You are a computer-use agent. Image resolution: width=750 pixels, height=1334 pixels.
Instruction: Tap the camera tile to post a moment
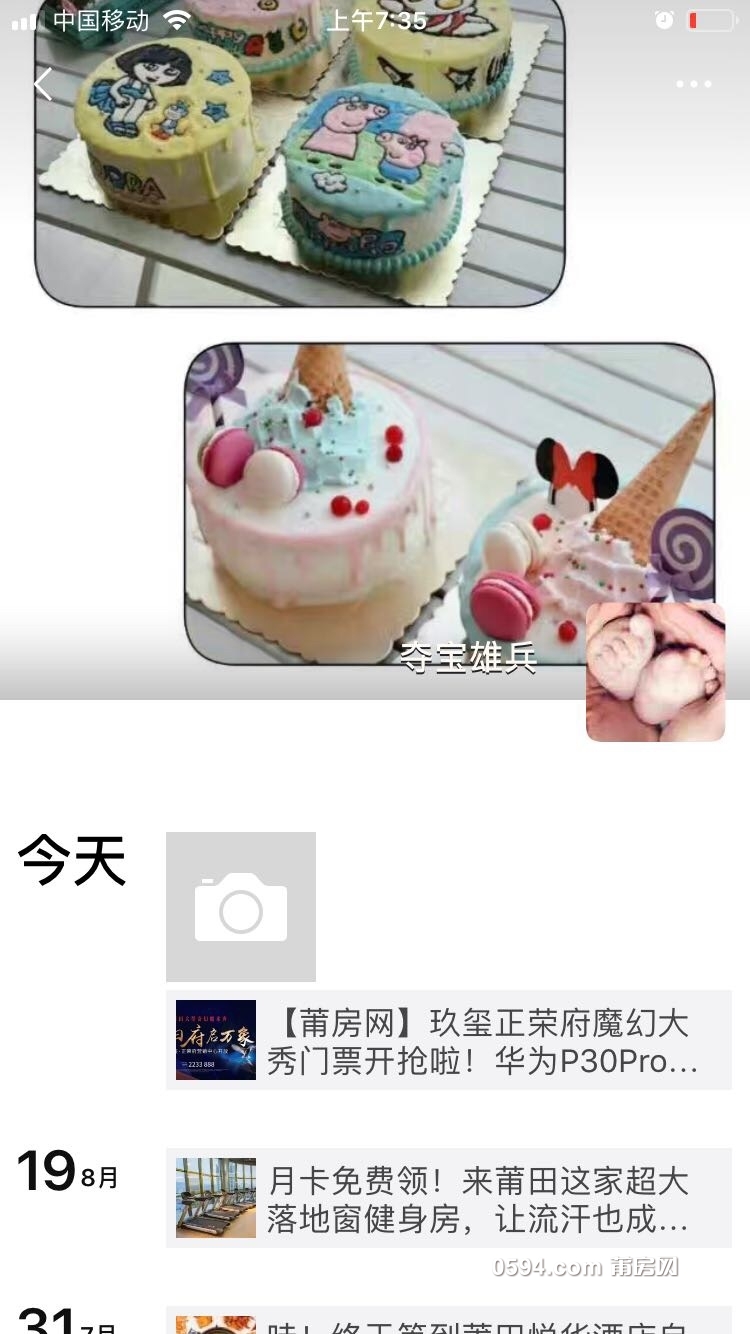coord(241,906)
